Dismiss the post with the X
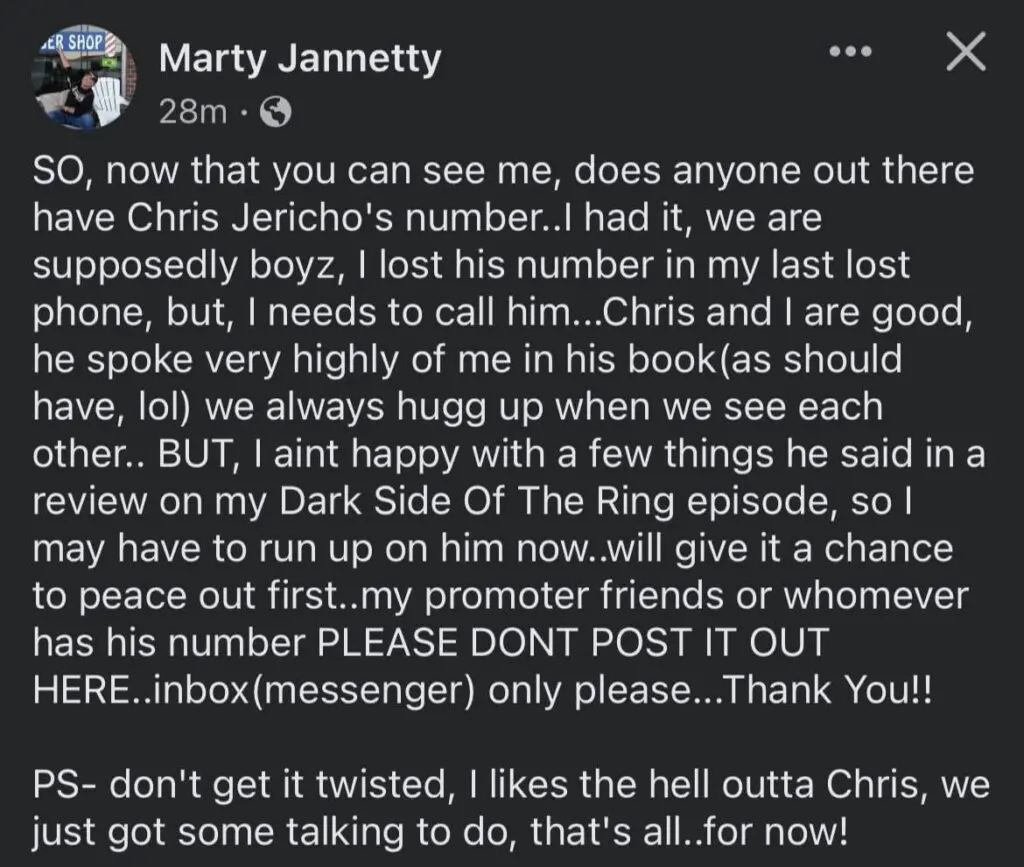Screen dimensions: 1024x867 click(964, 52)
